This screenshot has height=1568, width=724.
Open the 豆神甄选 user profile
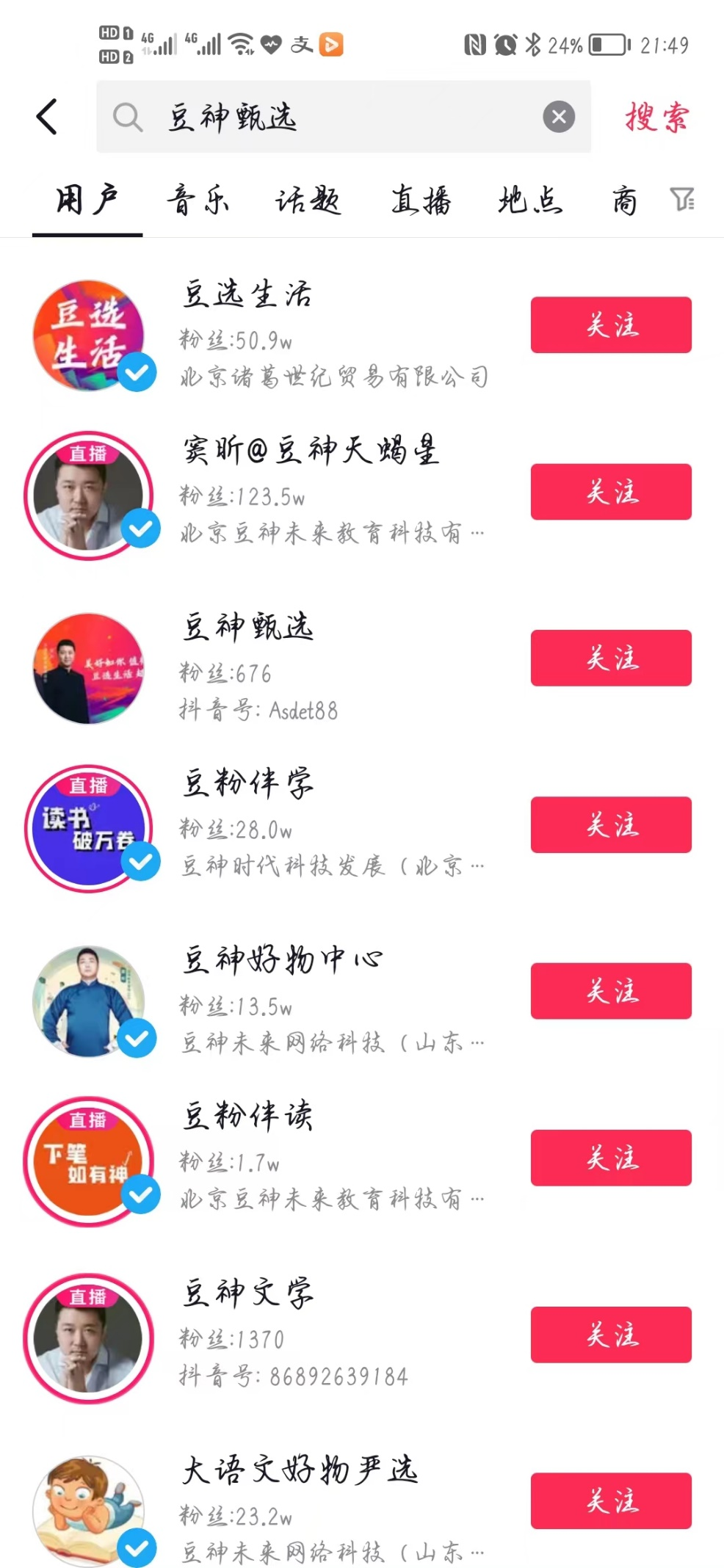tap(248, 628)
